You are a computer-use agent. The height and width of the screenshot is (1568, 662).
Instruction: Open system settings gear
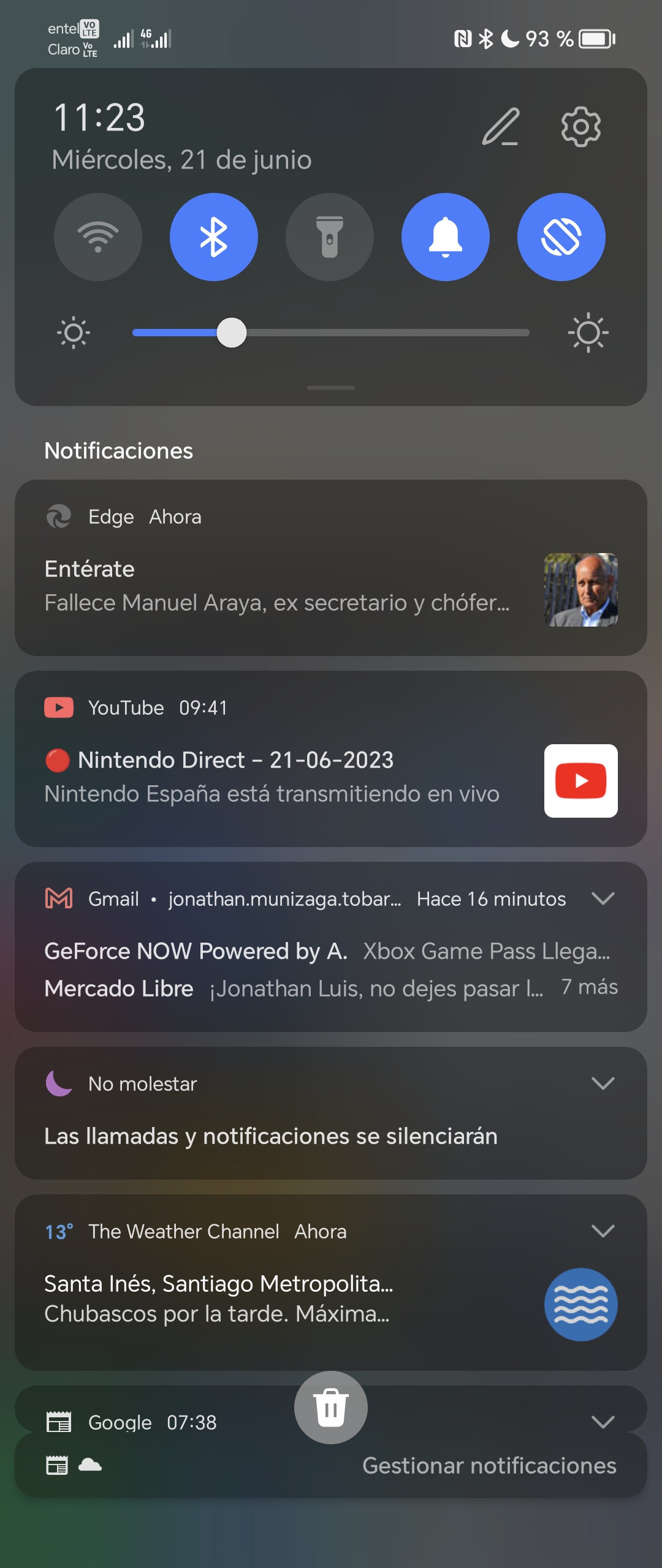580,127
